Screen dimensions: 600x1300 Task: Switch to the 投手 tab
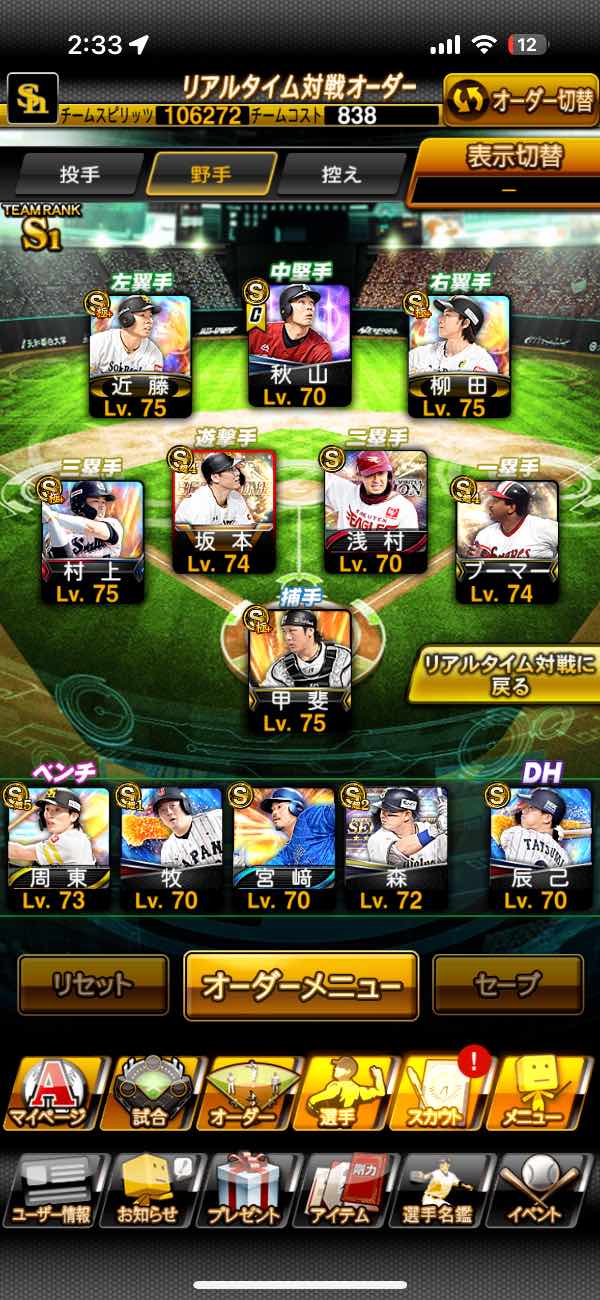pyautogui.click(x=80, y=174)
